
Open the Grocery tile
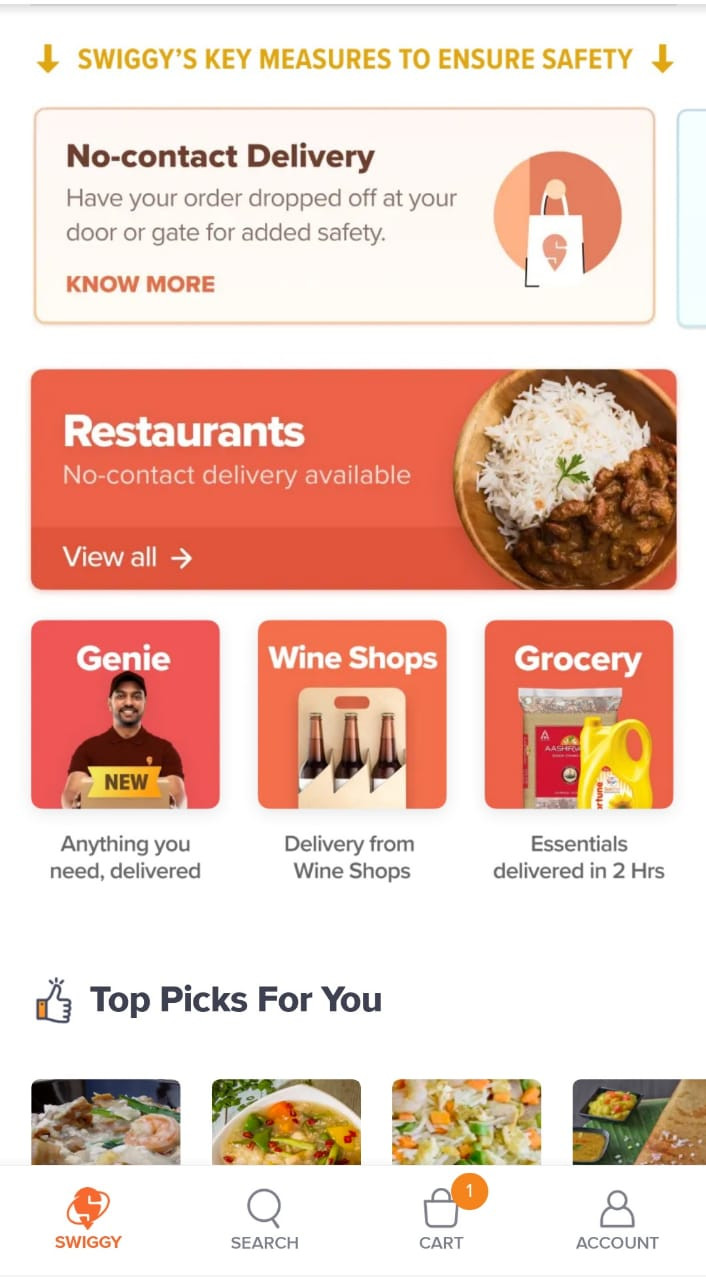[579, 714]
